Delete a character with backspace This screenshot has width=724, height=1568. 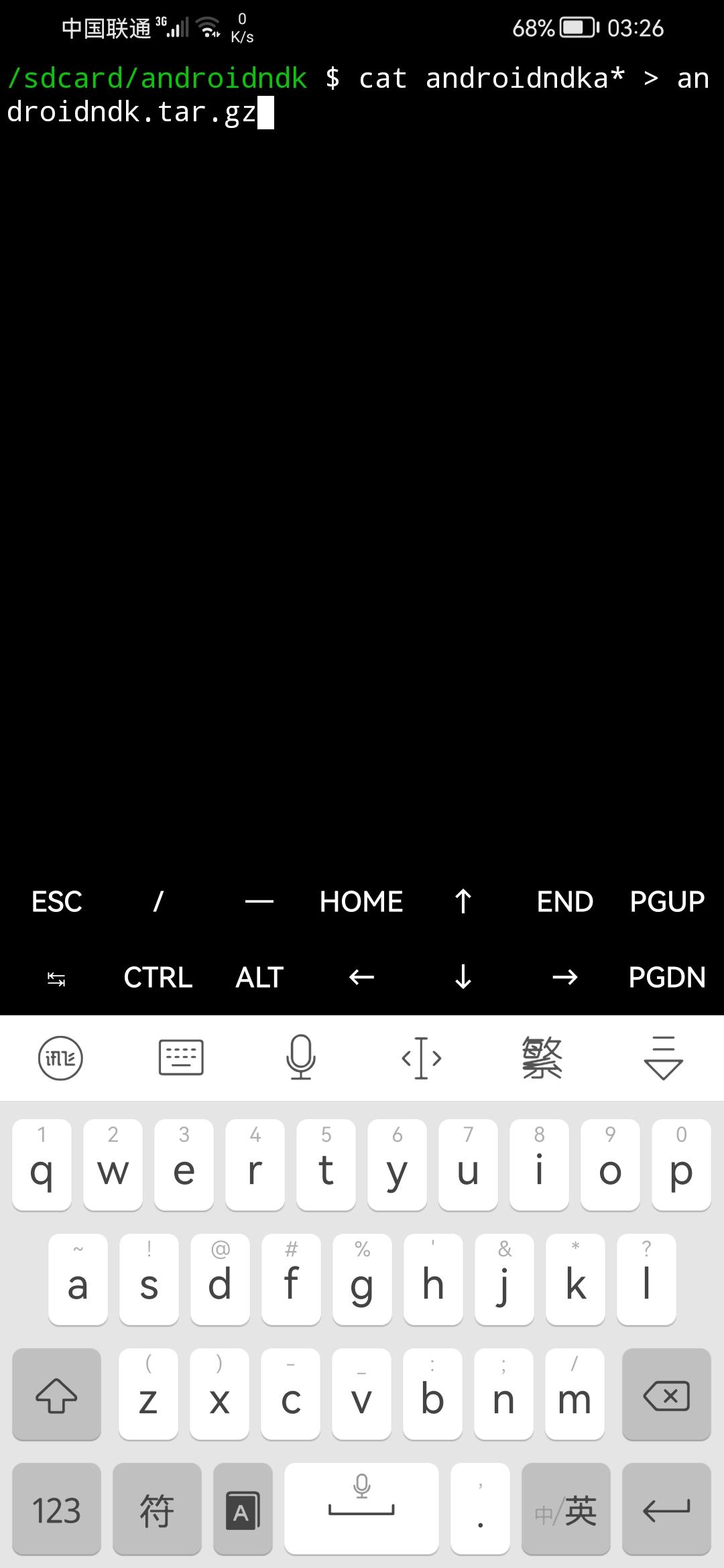pos(666,1395)
